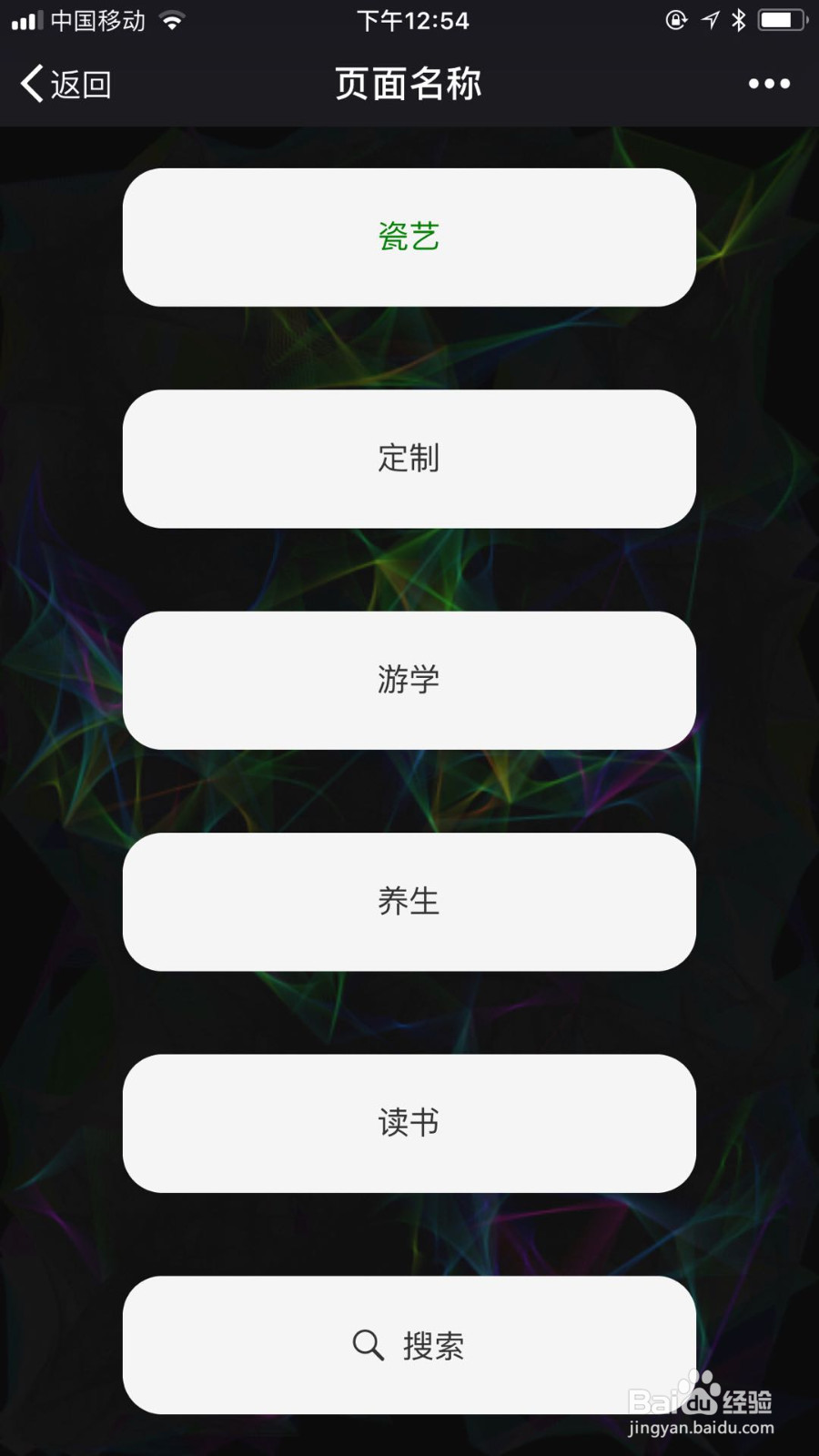Select the 瓷艺 category button
819x1456 pixels.
pyautogui.click(x=409, y=237)
